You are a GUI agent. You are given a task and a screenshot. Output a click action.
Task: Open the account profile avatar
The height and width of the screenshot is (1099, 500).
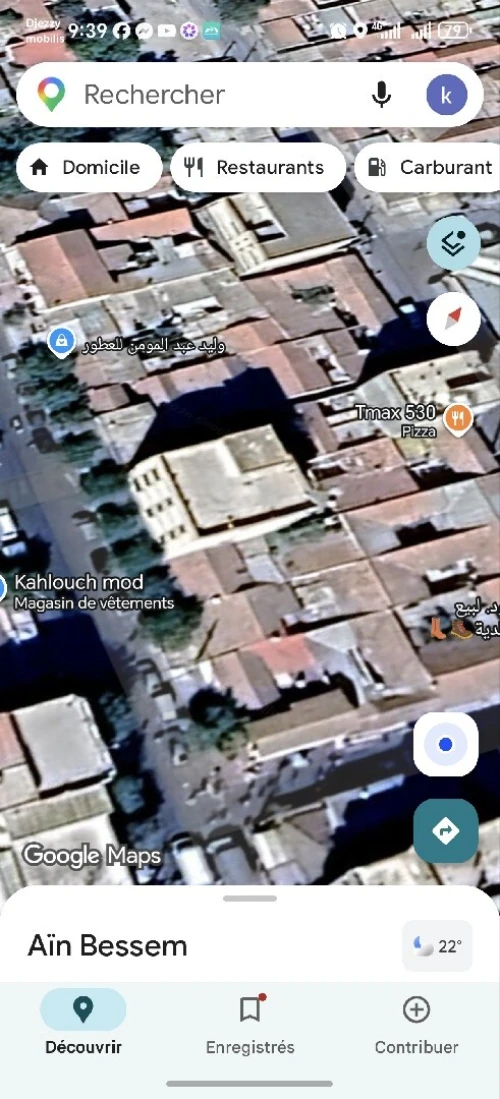447,95
